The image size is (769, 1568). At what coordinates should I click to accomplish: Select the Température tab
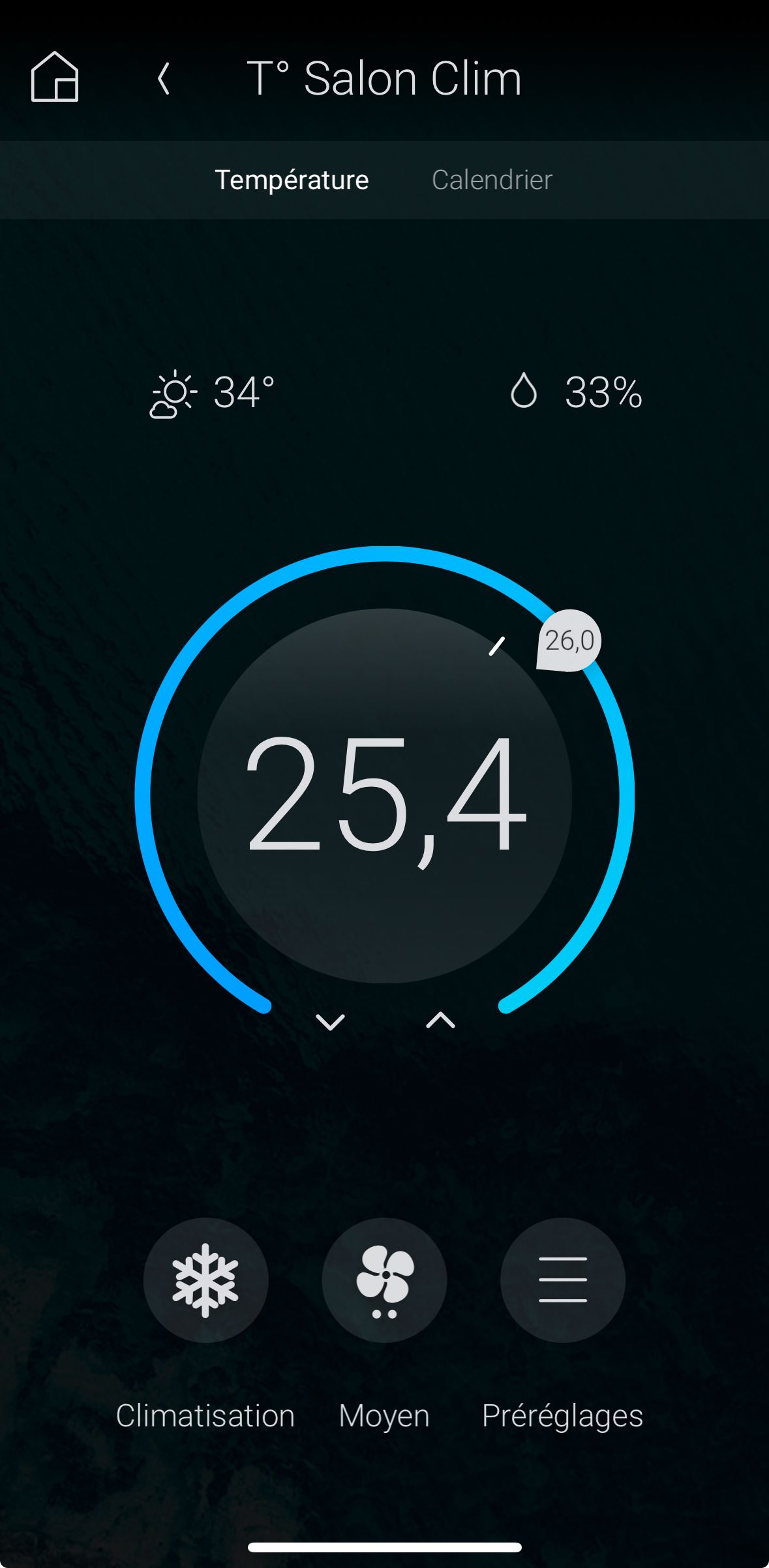(292, 180)
